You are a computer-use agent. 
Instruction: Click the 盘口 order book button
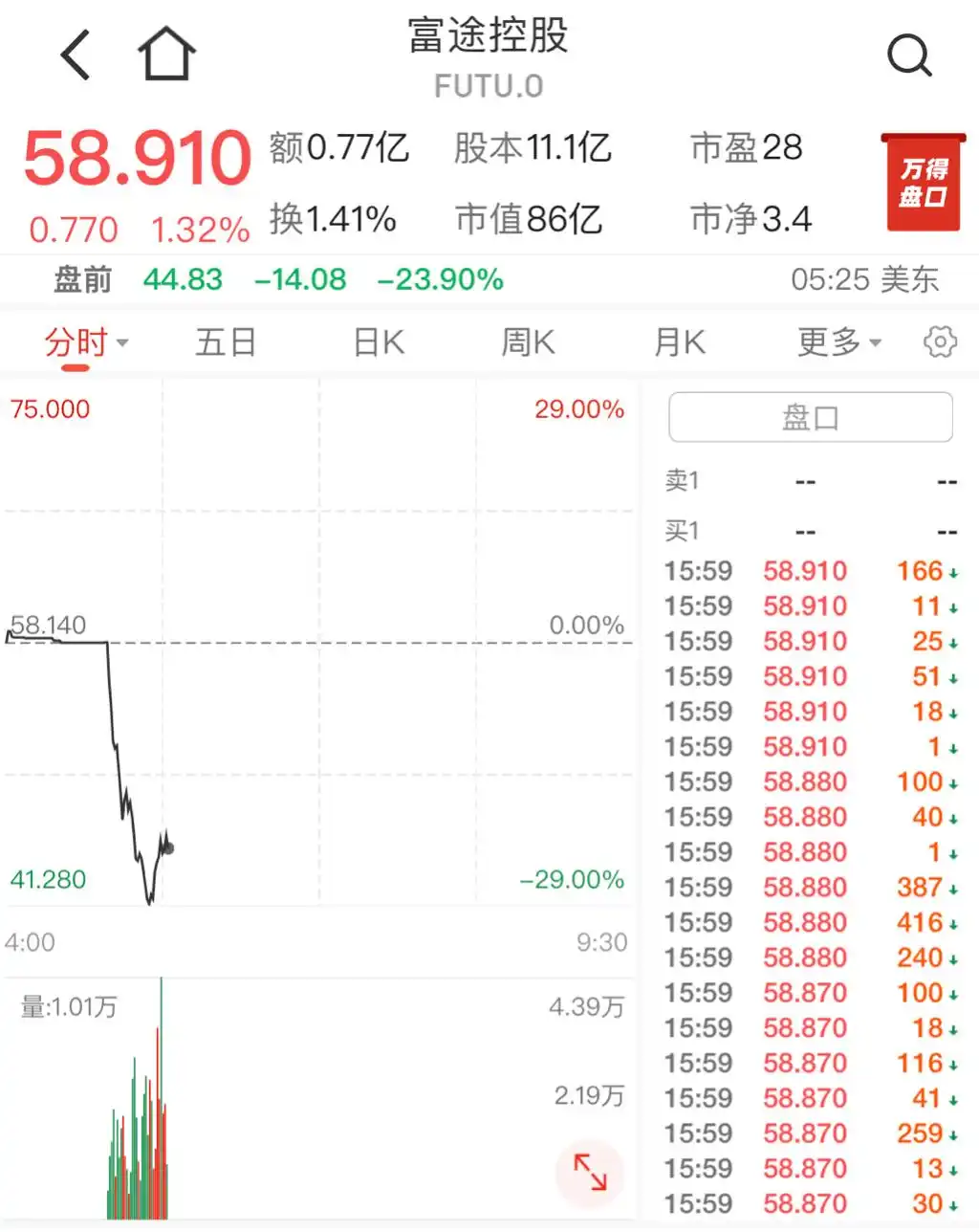[x=811, y=416]
